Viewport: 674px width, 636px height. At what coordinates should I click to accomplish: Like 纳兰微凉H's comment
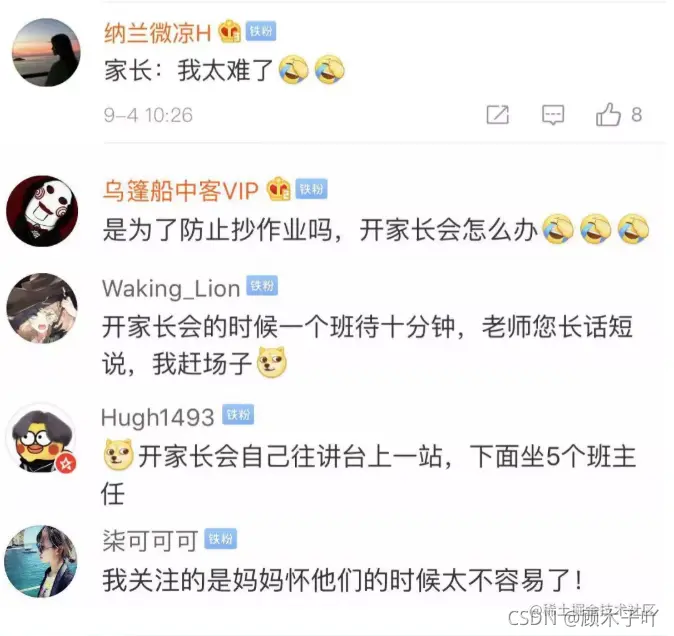tap(609, 115)
